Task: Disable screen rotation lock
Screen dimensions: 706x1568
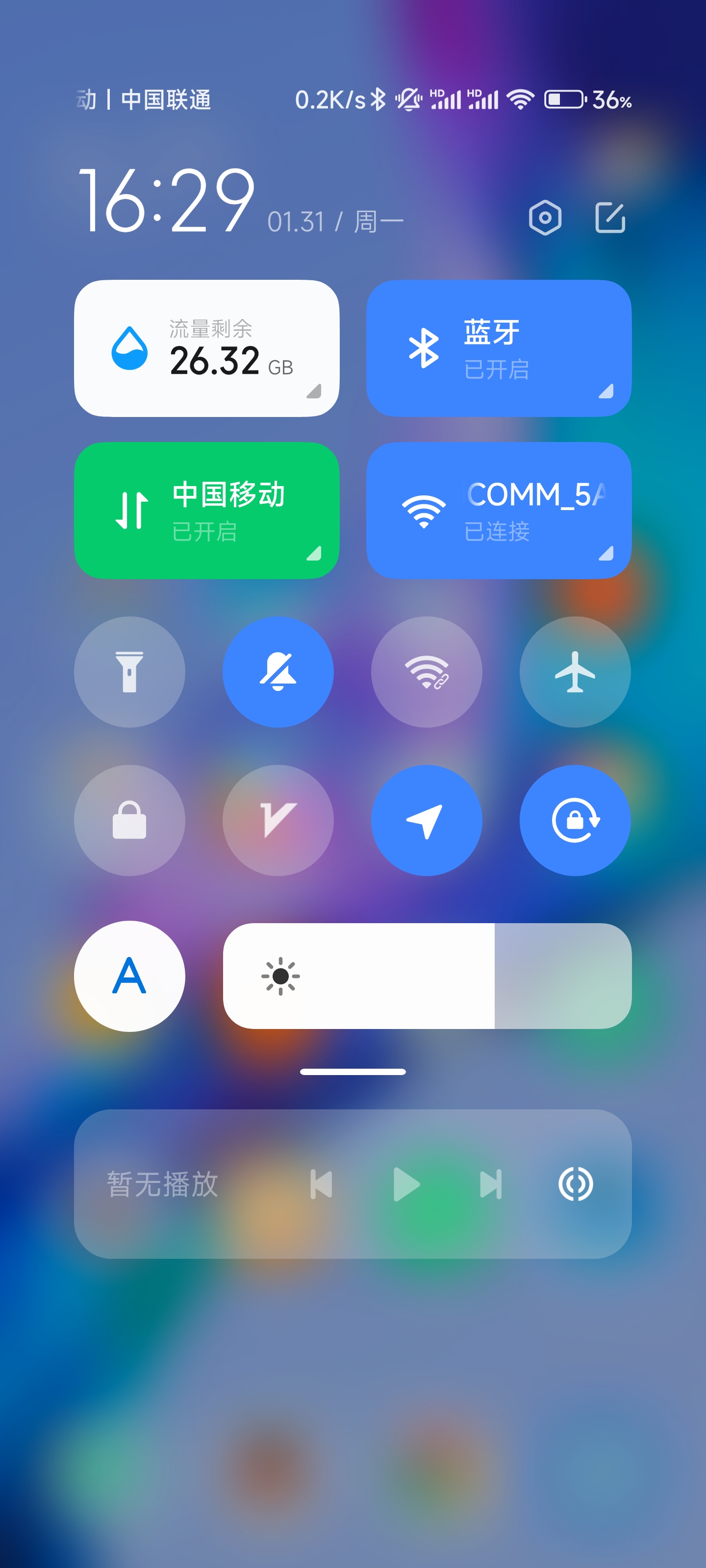Action: pyautogui.click(x=575, y=820)
